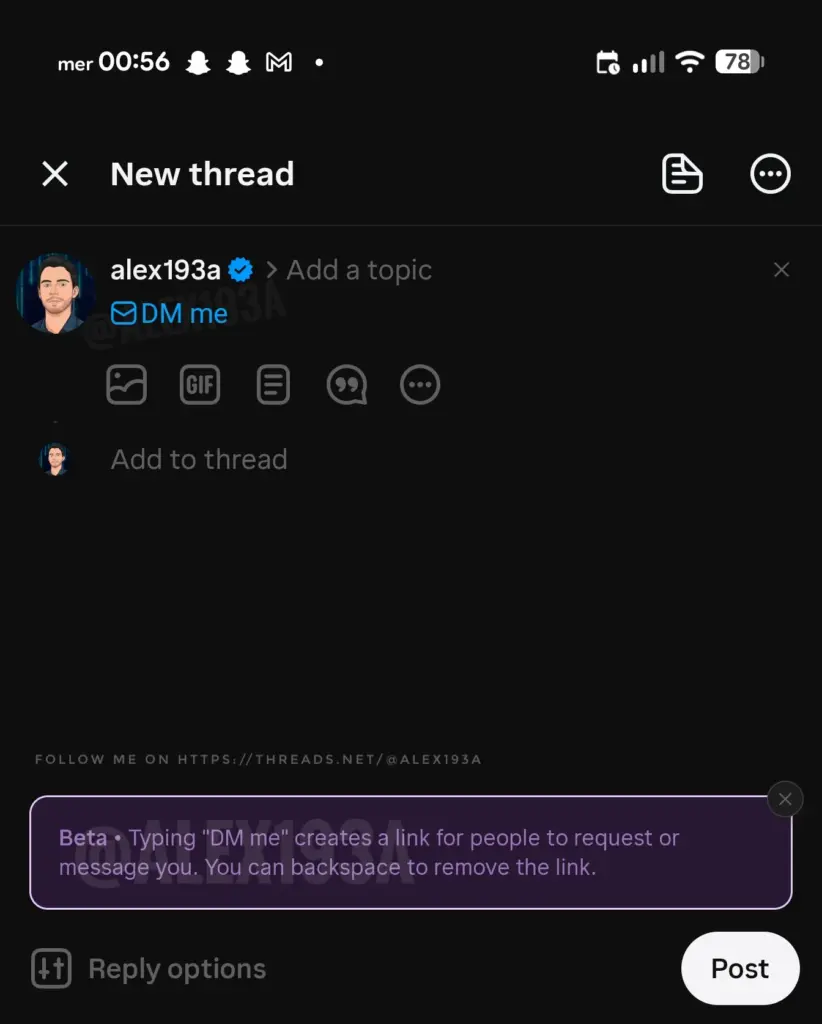The width and height of the screenshot is (822, 1024).
Task: Open the Gmail notification icon
Action: pos(278,61)
